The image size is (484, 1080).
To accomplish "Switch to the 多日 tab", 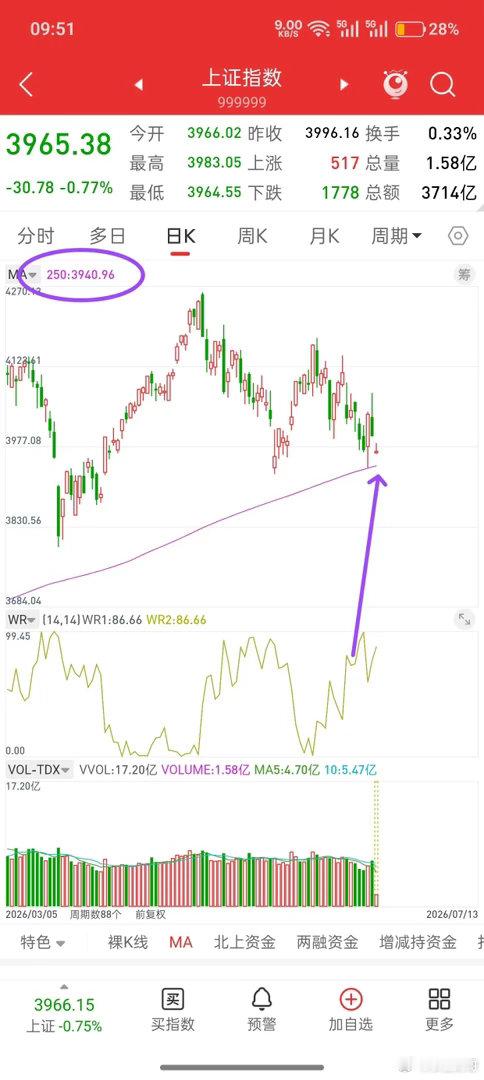I will tap(107, 236).
